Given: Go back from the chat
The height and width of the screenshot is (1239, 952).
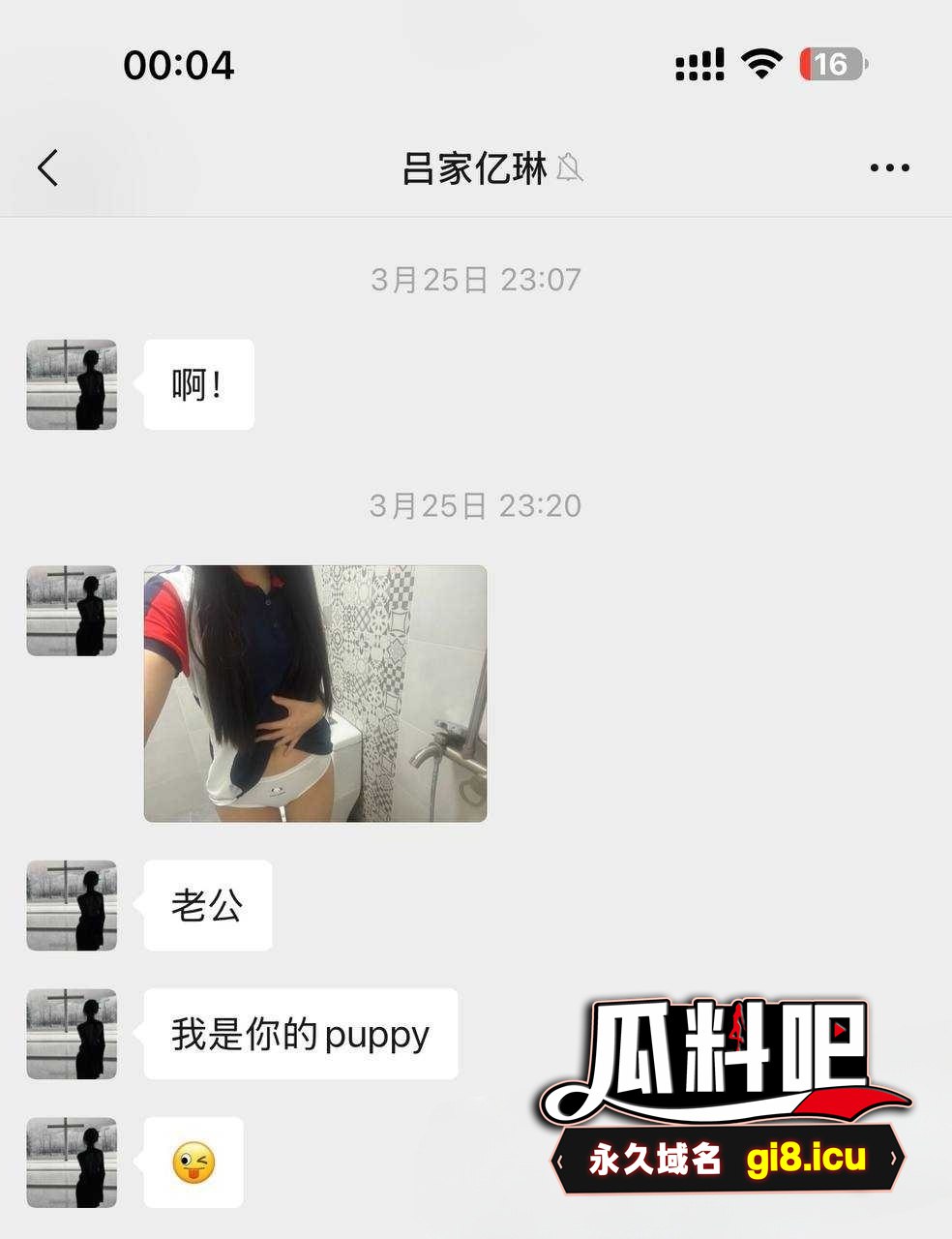Looking at the screenshot, I should click(x=48, y=167).
